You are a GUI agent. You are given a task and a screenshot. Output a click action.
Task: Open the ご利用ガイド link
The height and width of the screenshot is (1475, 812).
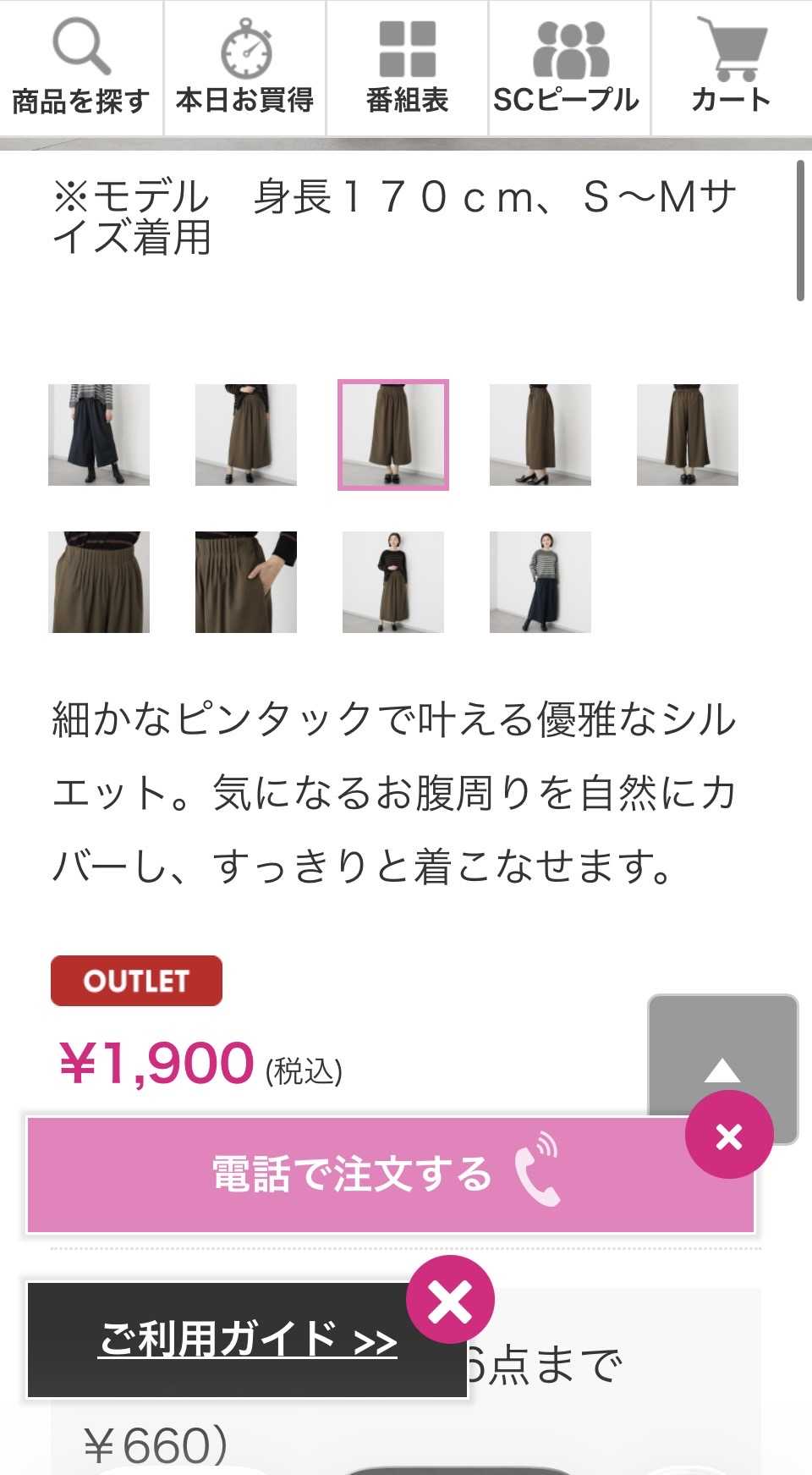pyautogui.click(x=247, y=1340)
